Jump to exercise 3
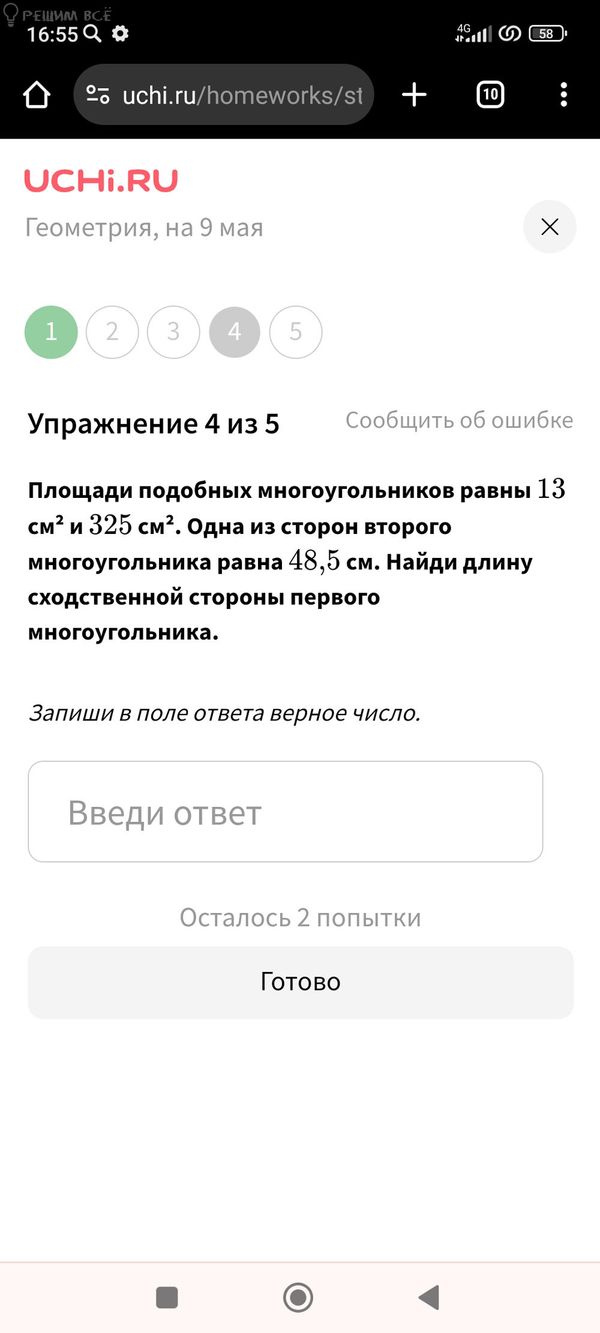 coord(173,332)
